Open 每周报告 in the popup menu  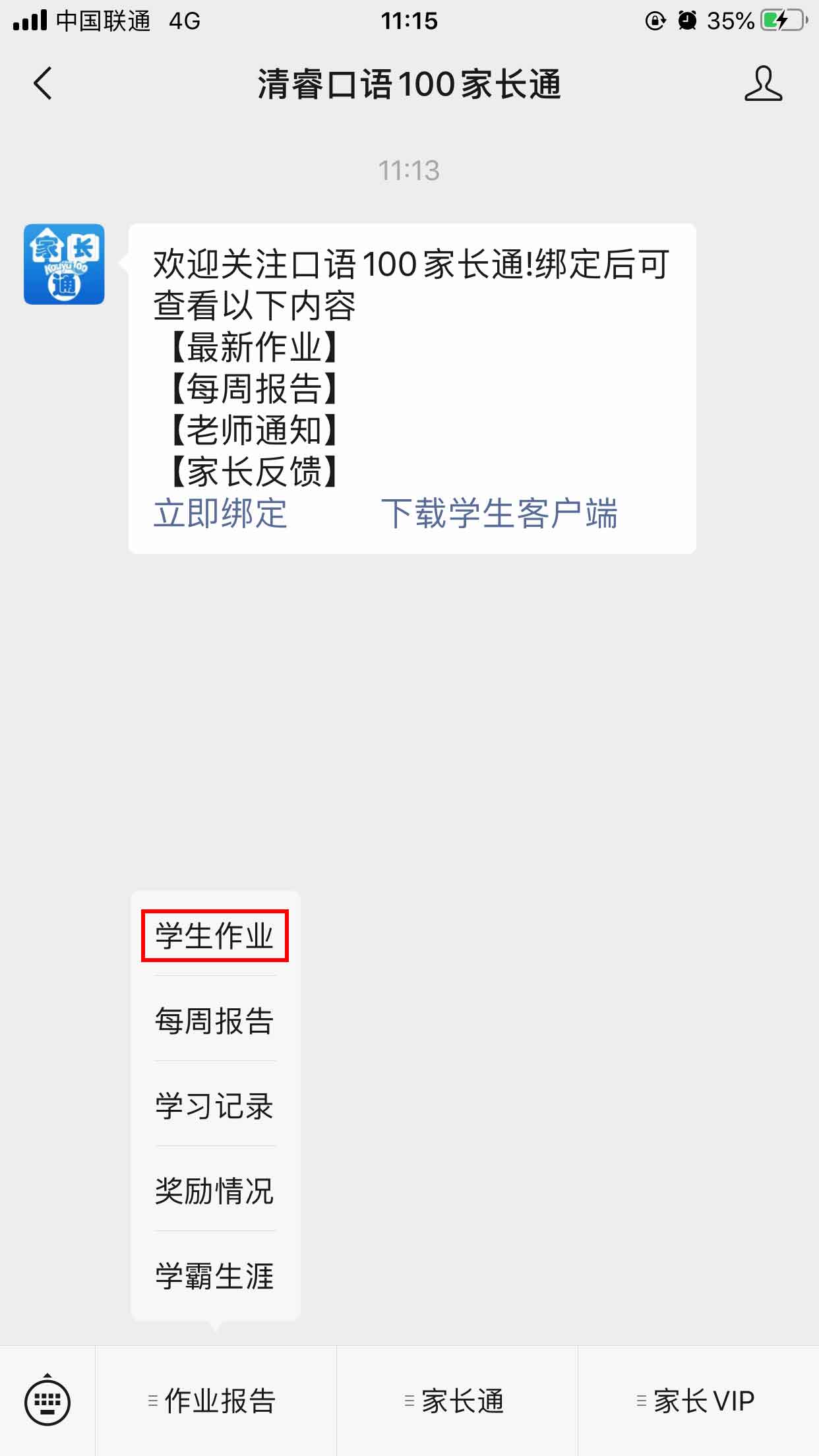point(215,1021)
